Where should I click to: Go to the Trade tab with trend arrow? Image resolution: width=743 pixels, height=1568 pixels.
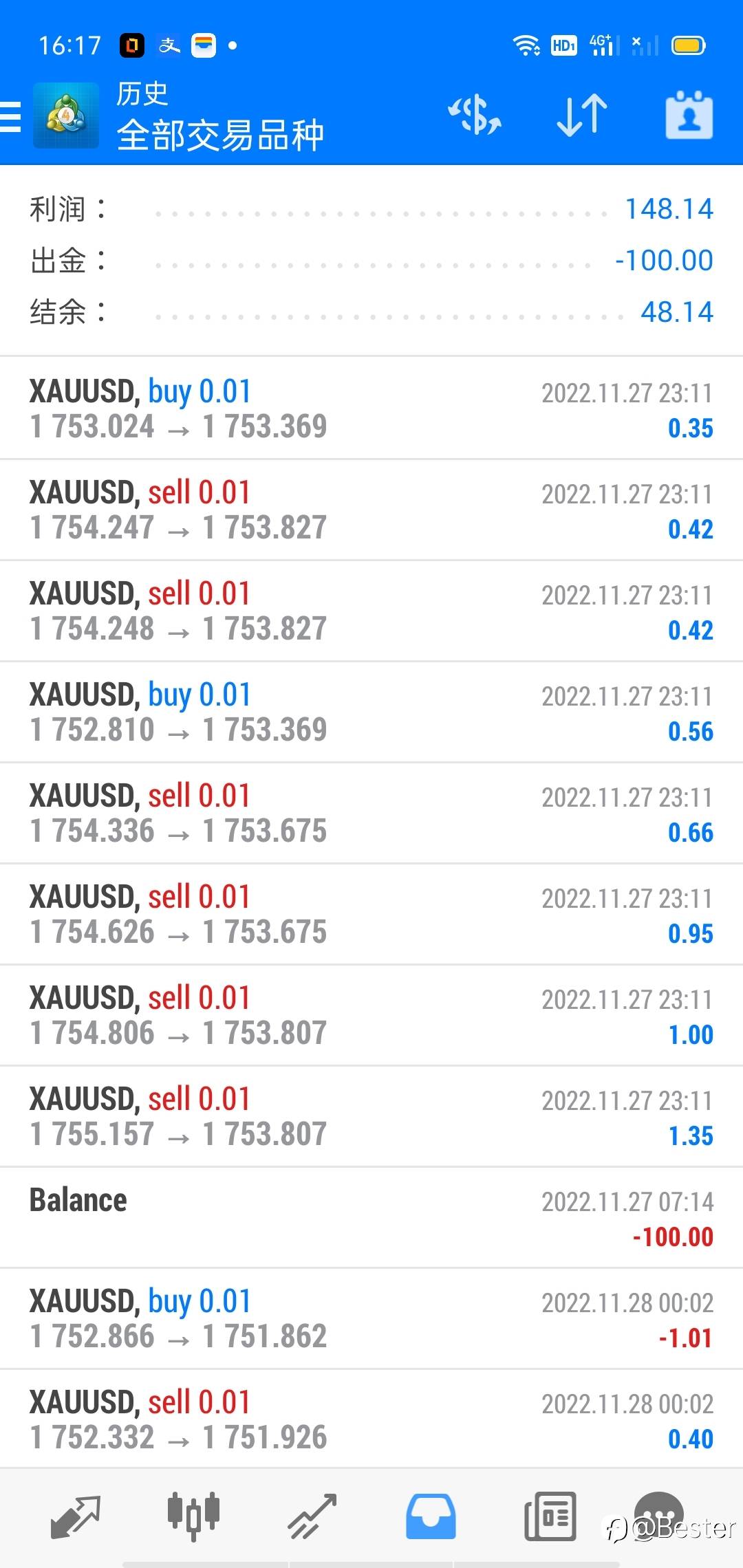pyautogui.click(x=312, y=1516)
